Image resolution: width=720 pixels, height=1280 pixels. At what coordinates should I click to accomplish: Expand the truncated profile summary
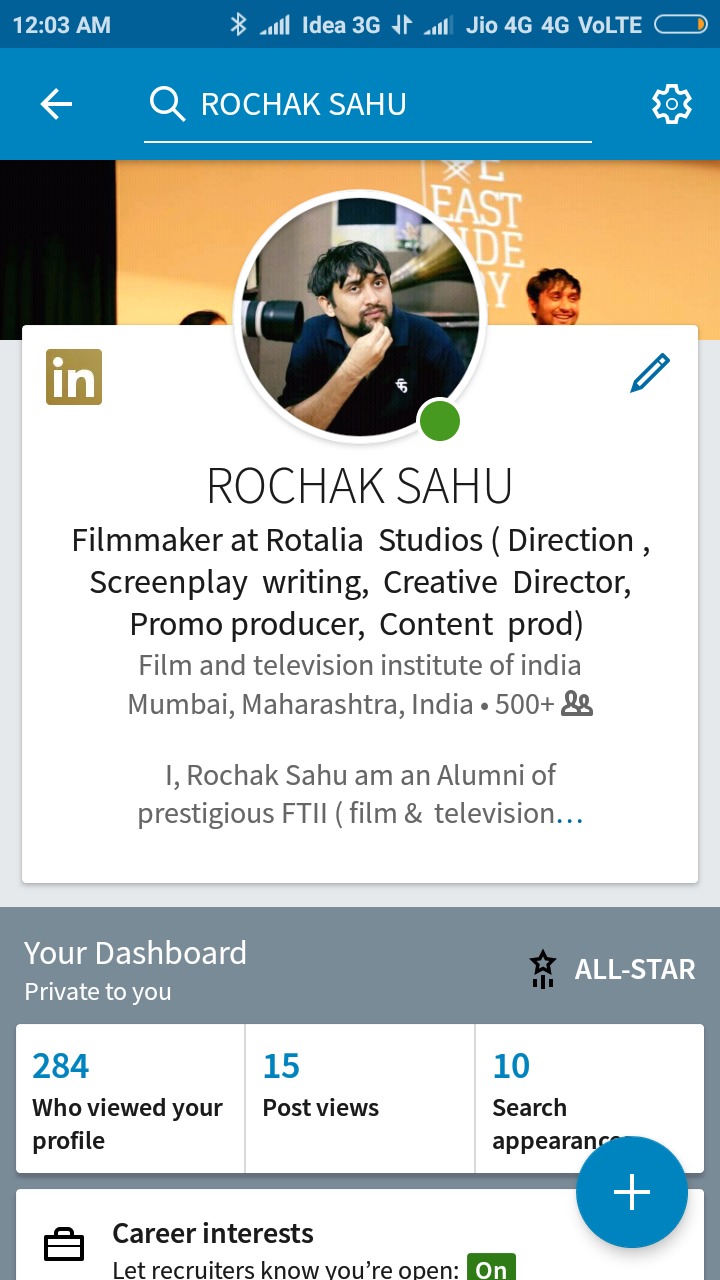pyautogui.click(x=569, y=814)
